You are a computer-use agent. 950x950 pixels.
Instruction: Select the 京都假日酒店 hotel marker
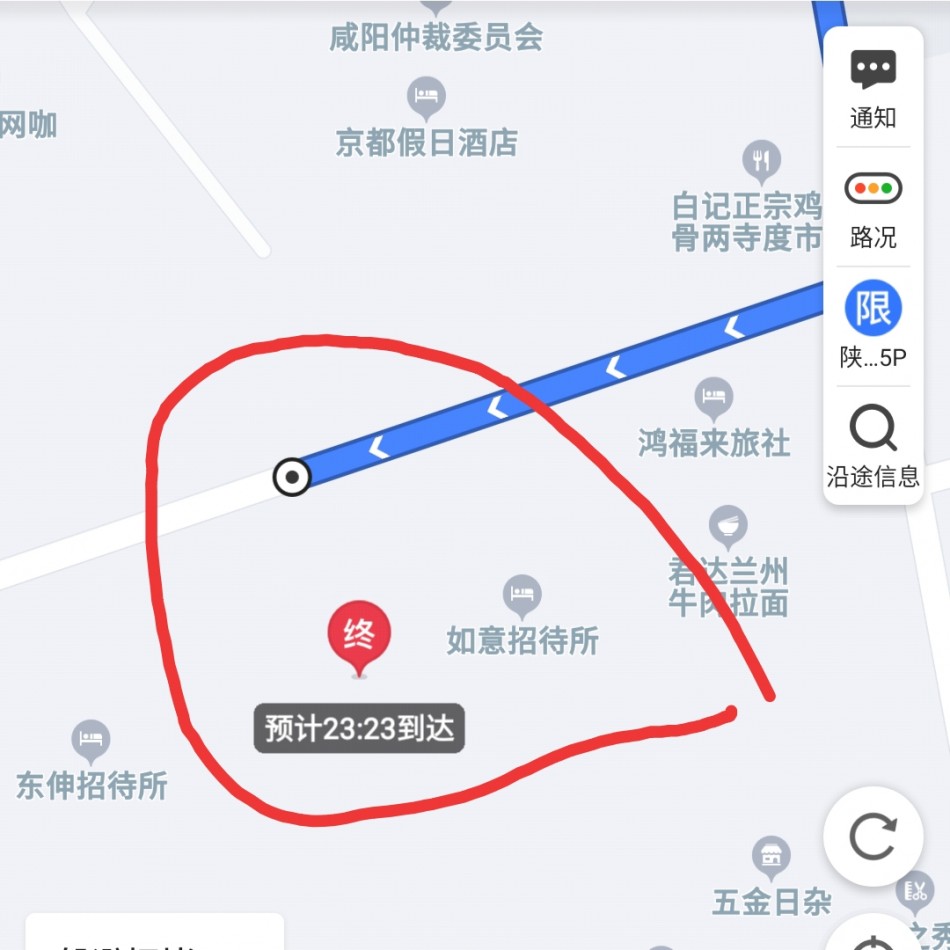[427, 100]
